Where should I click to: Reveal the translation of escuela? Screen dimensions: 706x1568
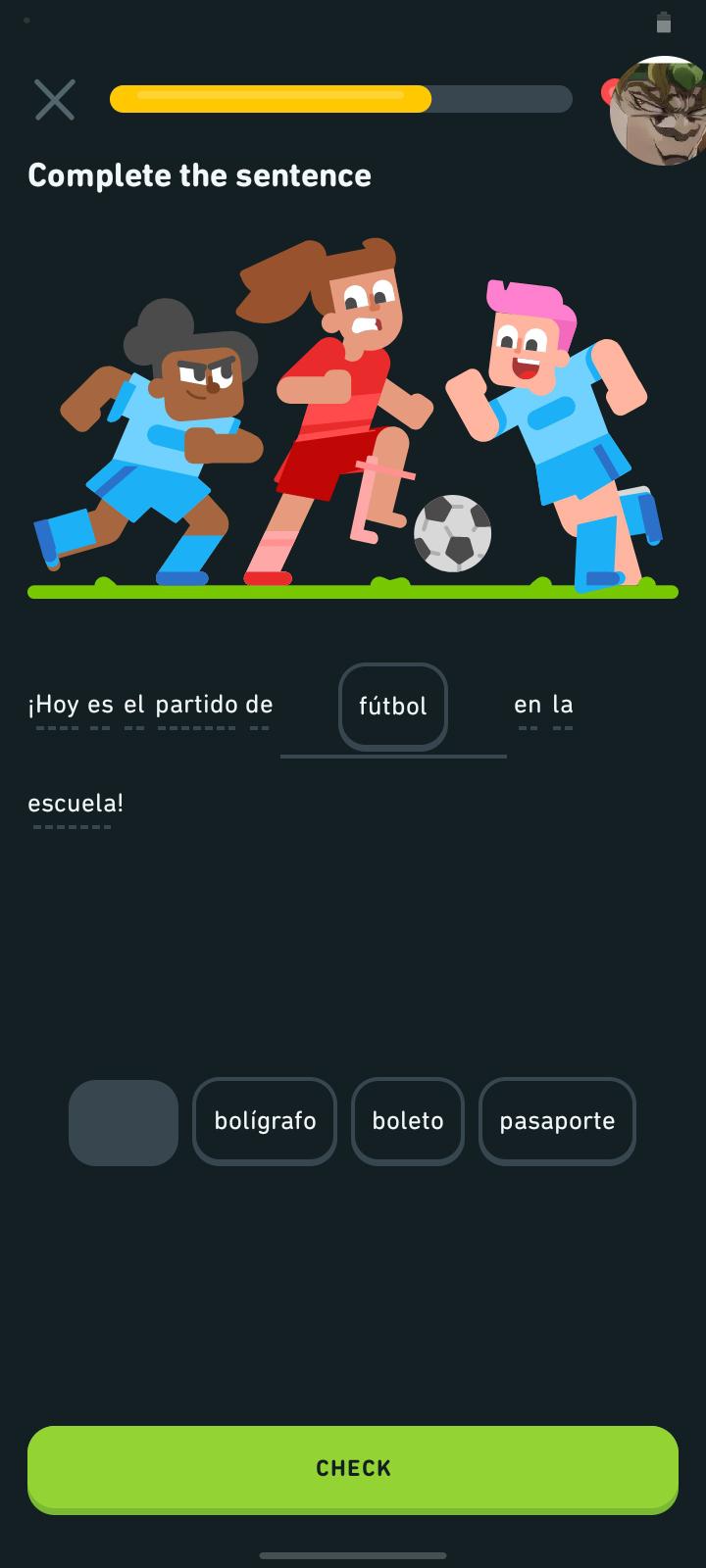point(73,804)
